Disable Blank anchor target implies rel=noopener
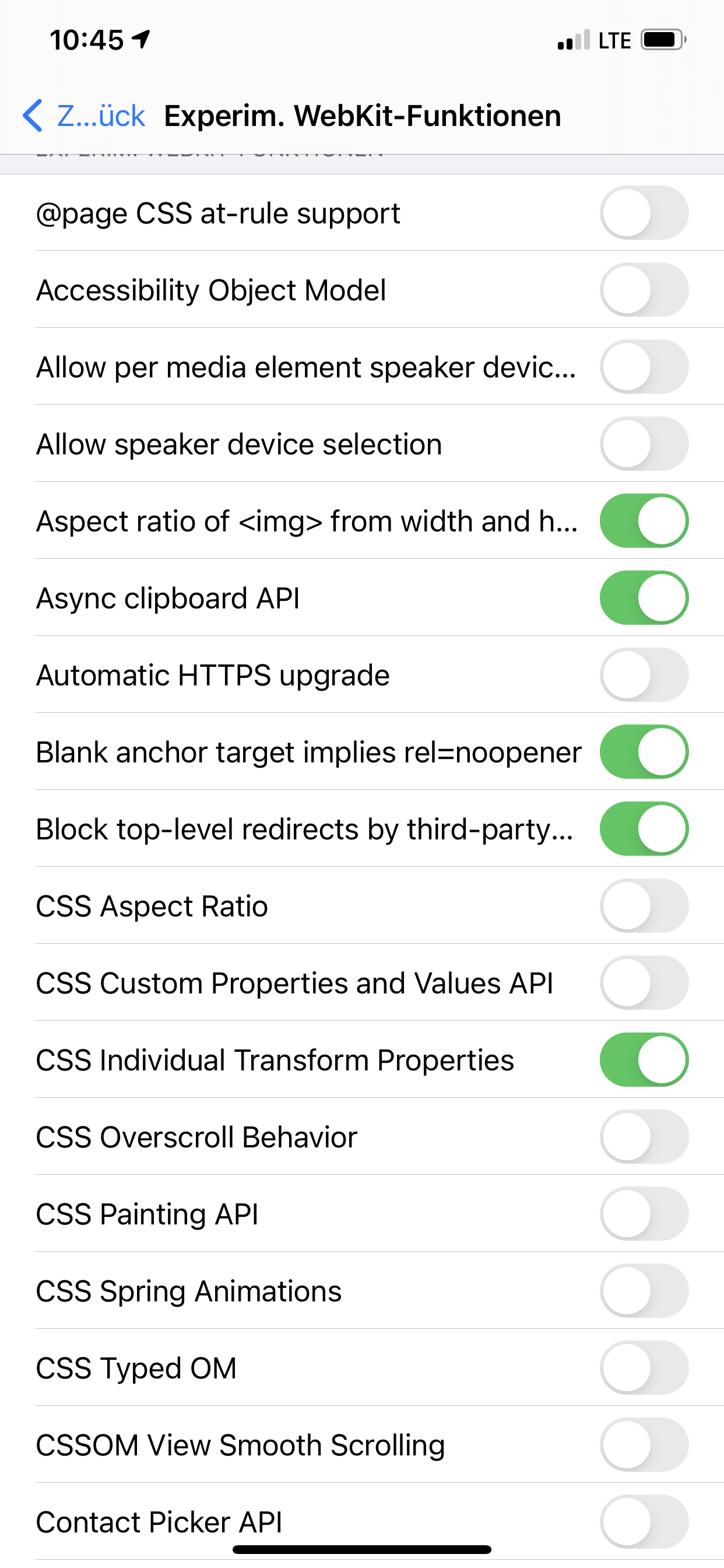Viewport: 724px width, 1568px height. tap(644, 752)
